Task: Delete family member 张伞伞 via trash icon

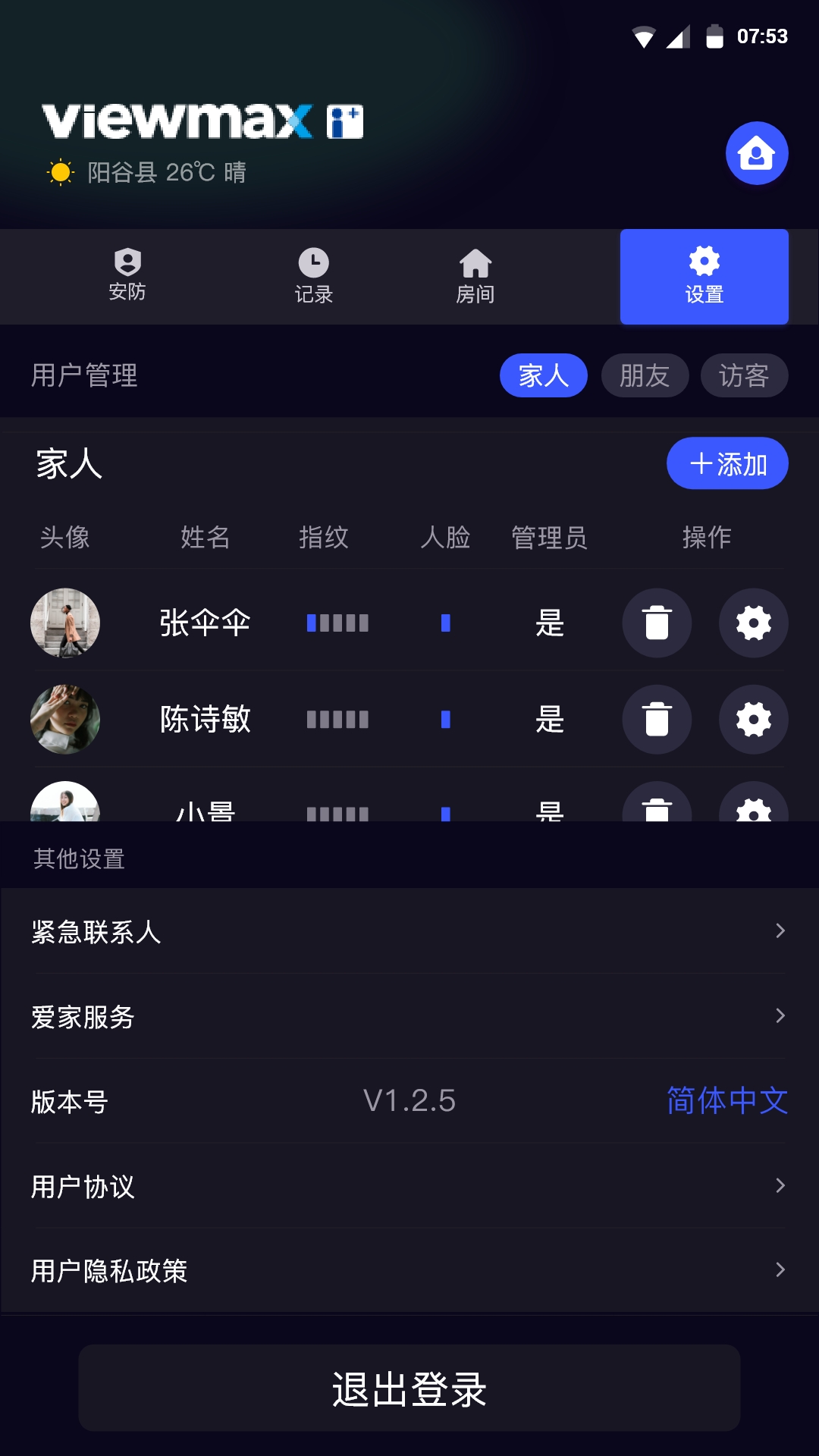Action: 657,623
